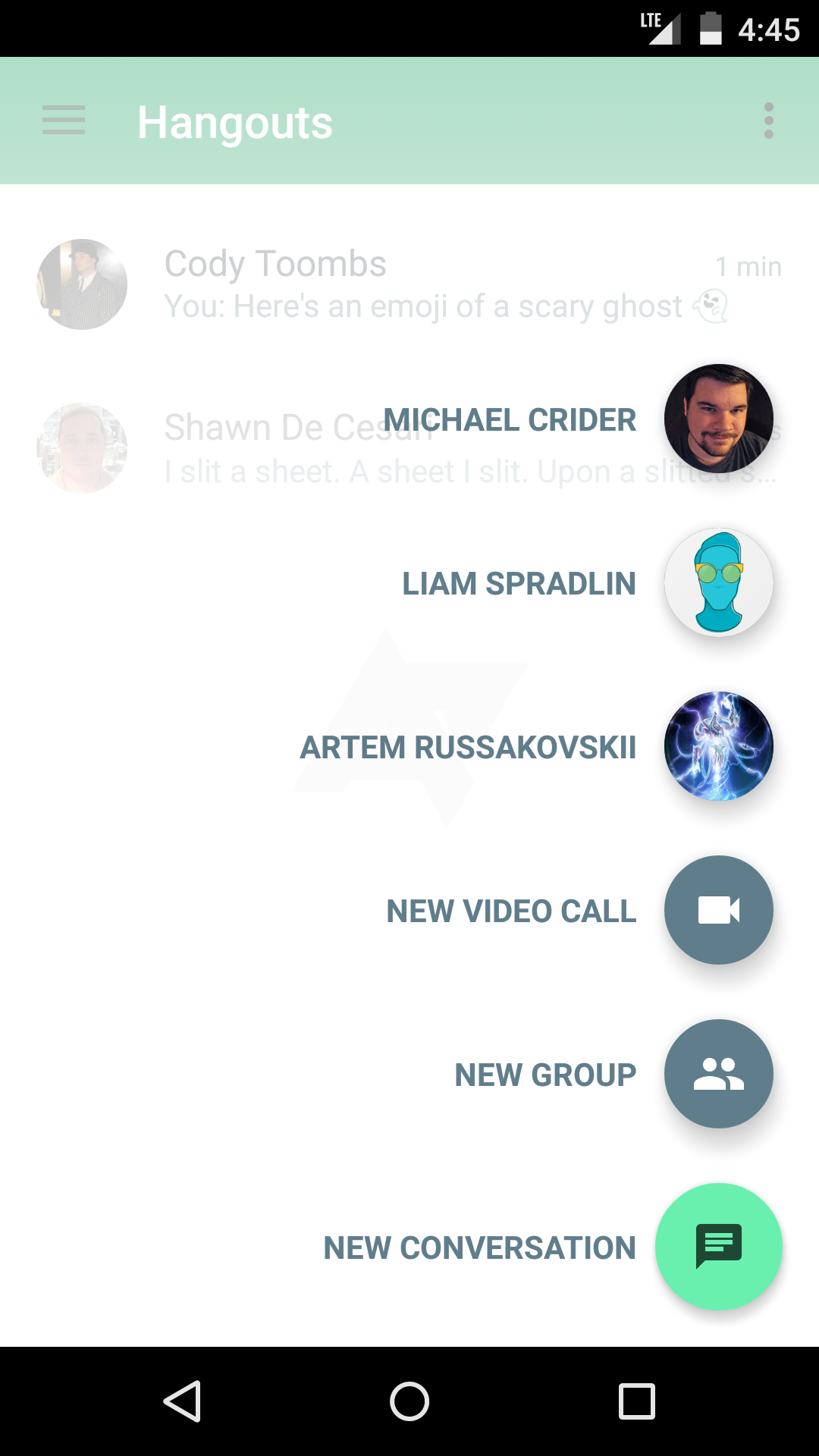Create a new group
The width and height of the screenshot is (819, 1456).
(718, 1074)
